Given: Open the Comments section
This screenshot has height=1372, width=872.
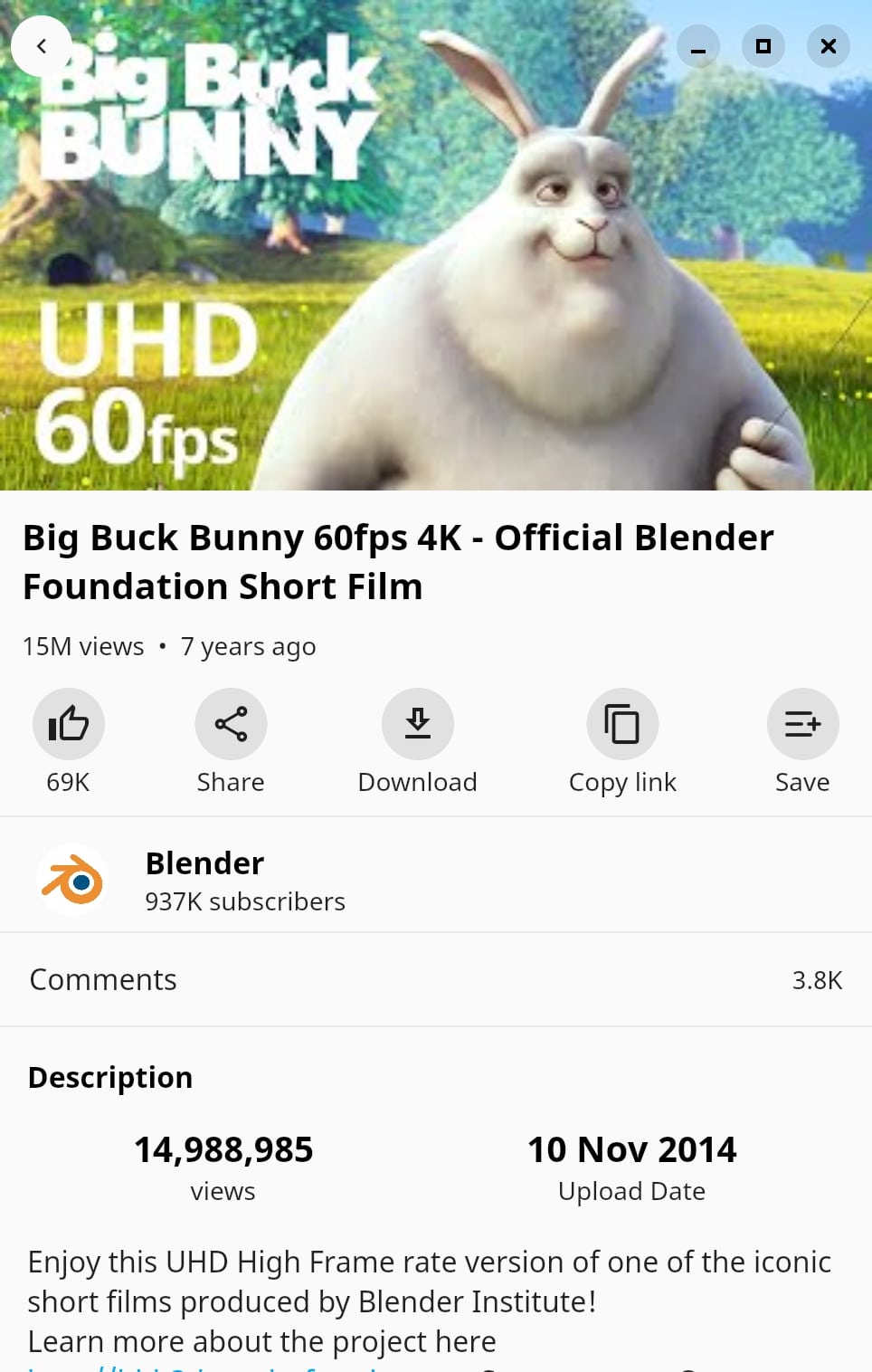Looking at the screenshot, I should 435,980.
